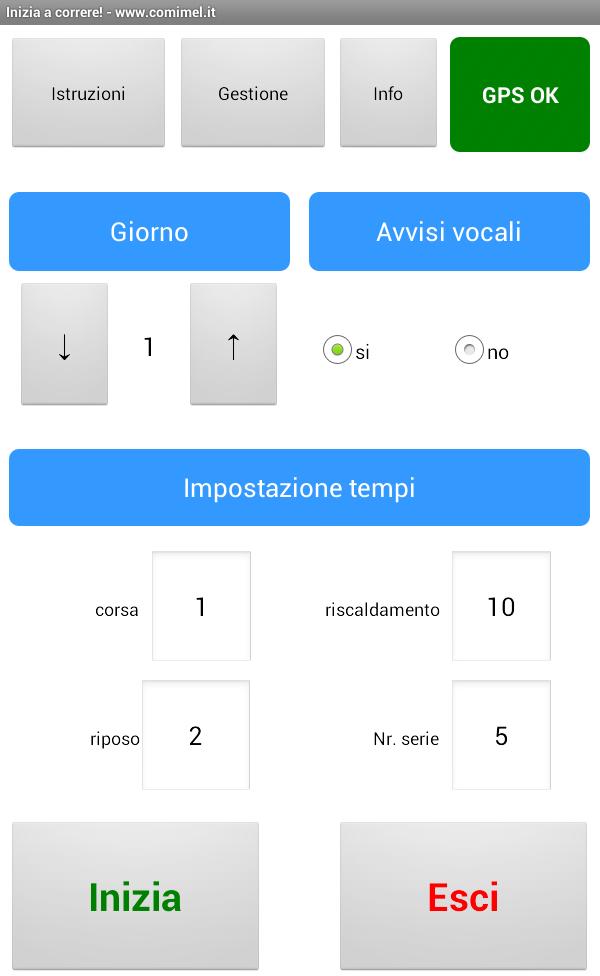This screenshot has width=600, height=976.
Task: Select 'si' for voice alerts
Action: click(337, 351)
